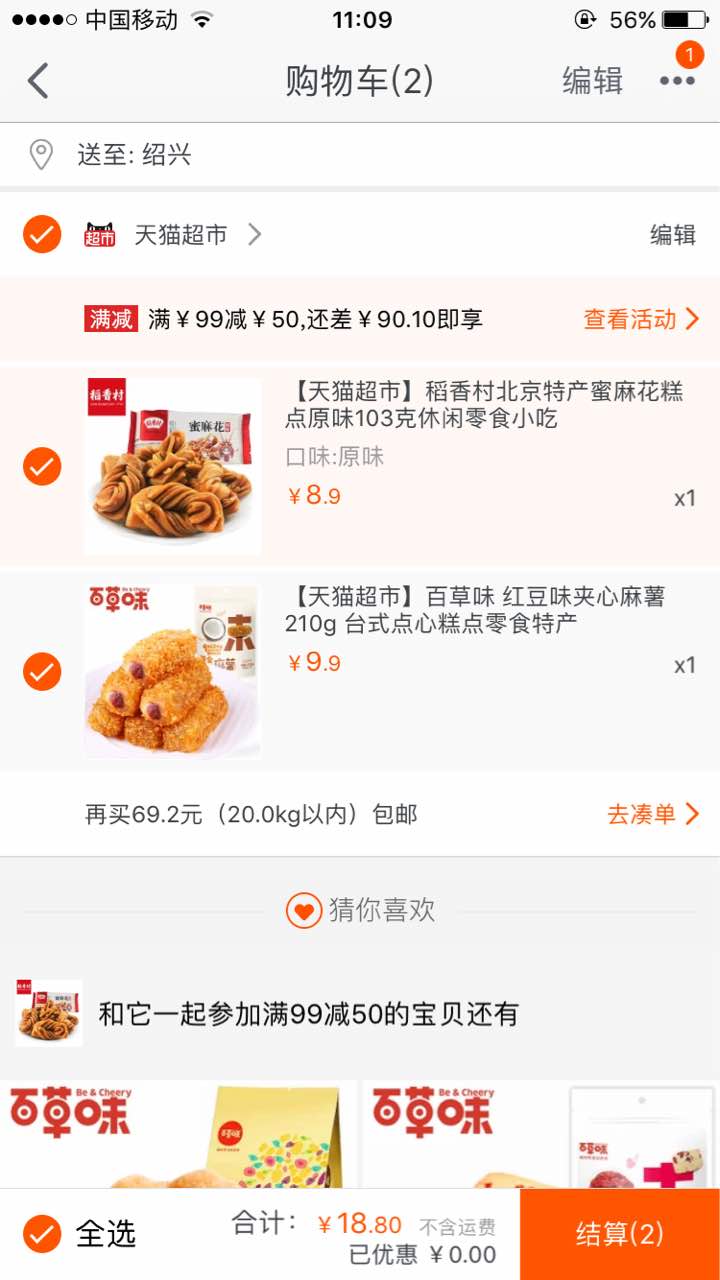Viewport: 720px width, 1280px height.
Task: Open the three-dot more menu
Action: click(677, 81)
